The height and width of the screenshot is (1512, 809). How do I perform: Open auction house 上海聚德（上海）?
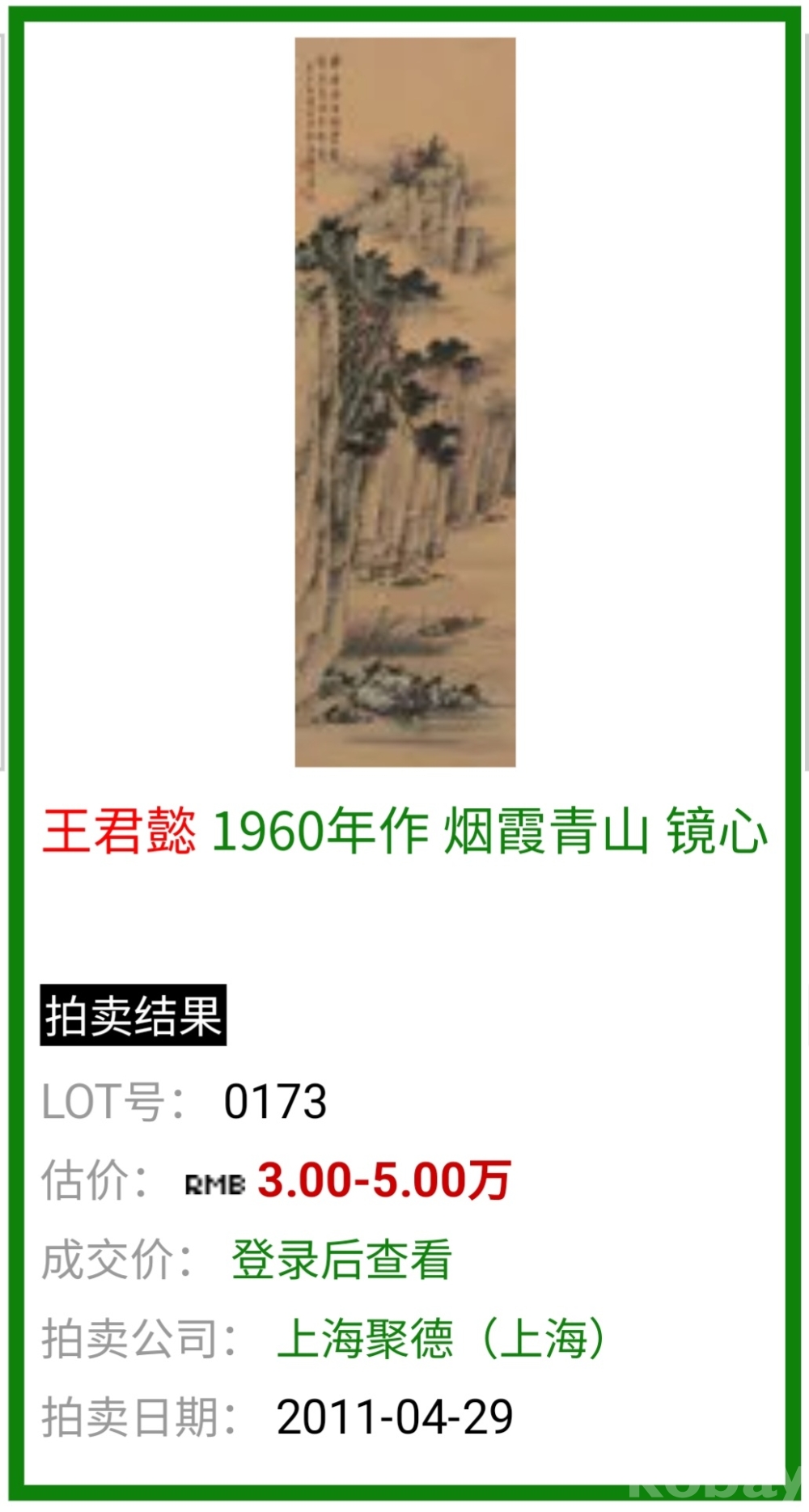[440, 1338]
